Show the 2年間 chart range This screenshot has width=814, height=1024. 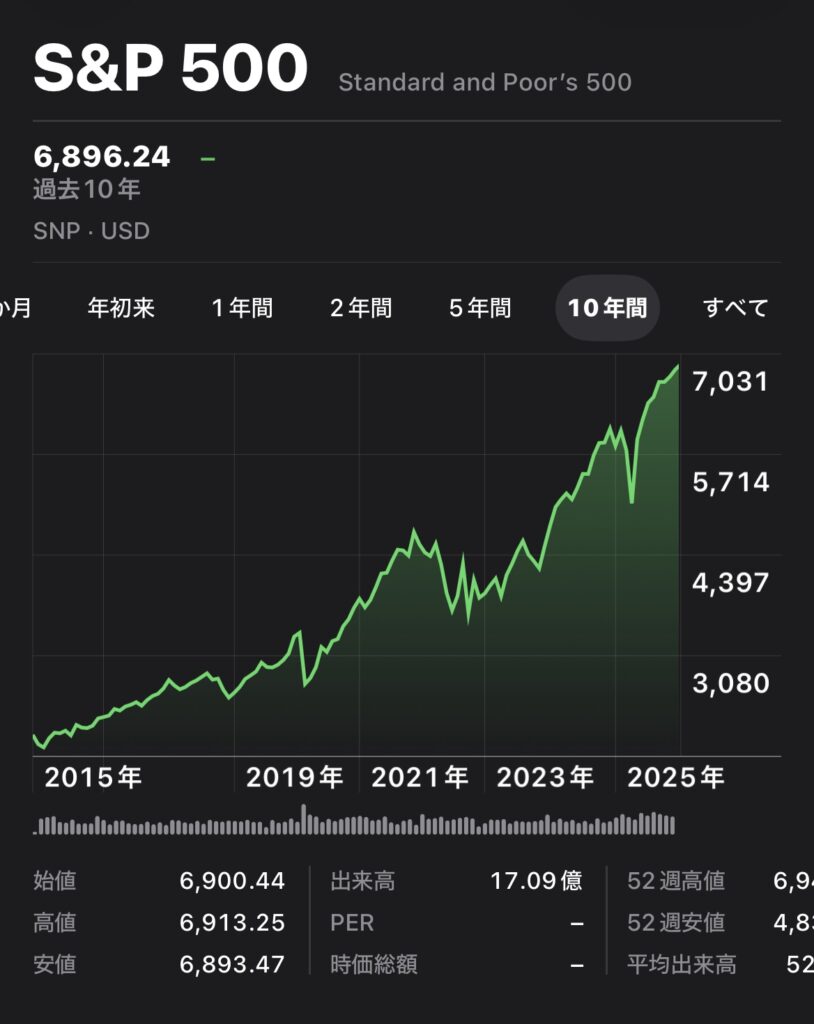point(361,308)
